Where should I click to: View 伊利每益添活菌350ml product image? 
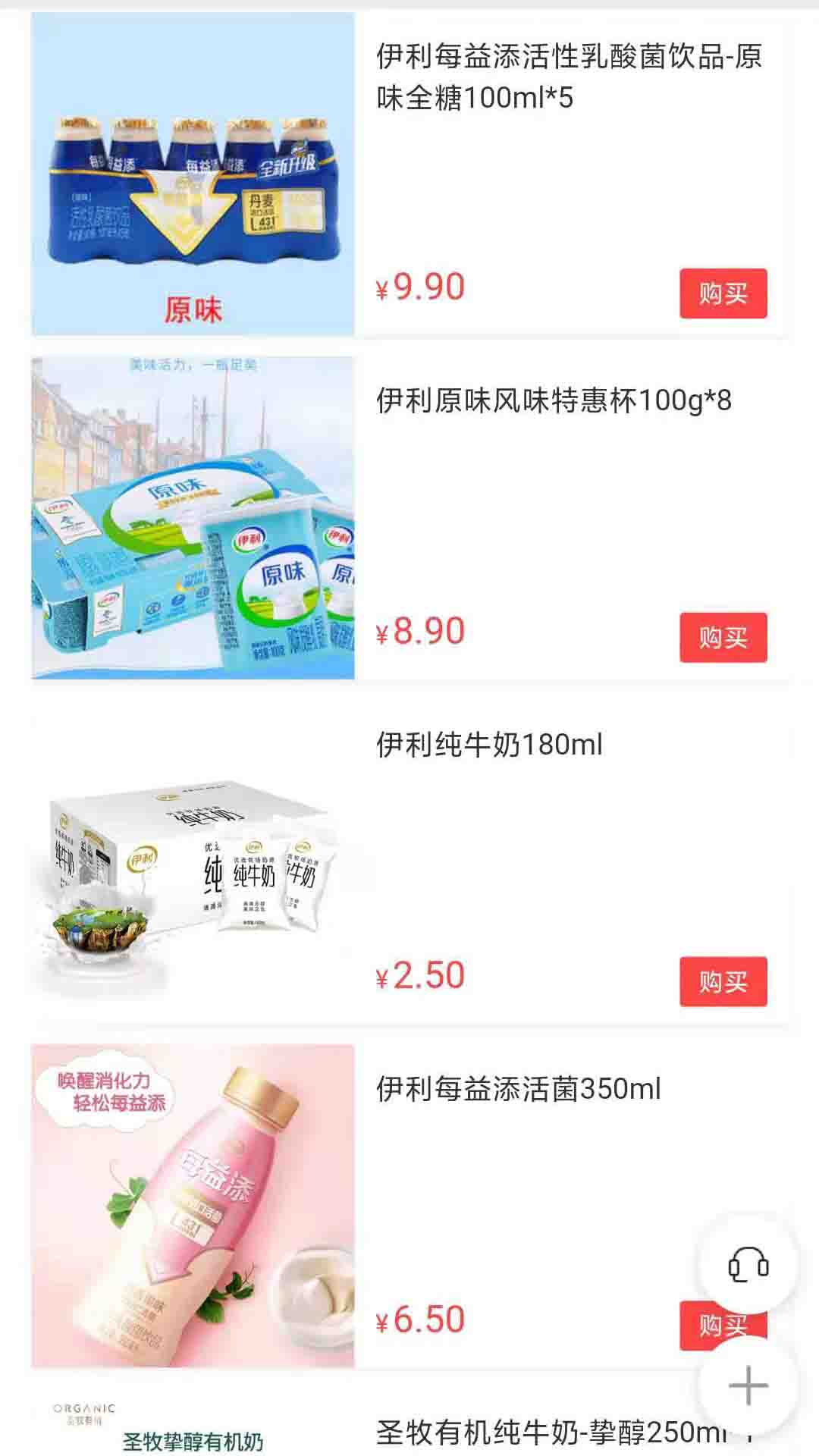click(193, 1206)
